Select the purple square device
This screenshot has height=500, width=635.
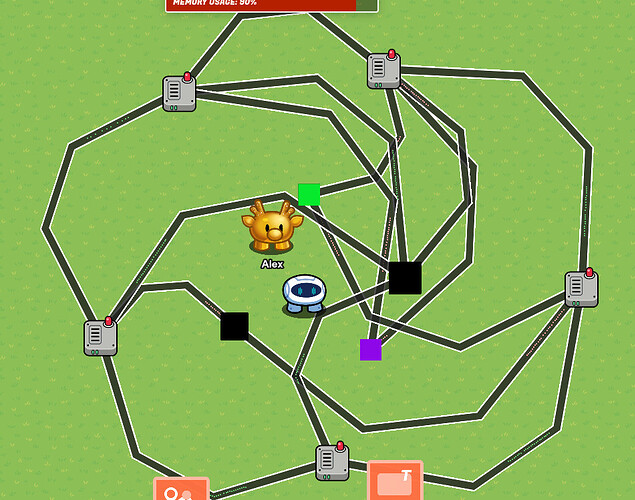[370, 350]
